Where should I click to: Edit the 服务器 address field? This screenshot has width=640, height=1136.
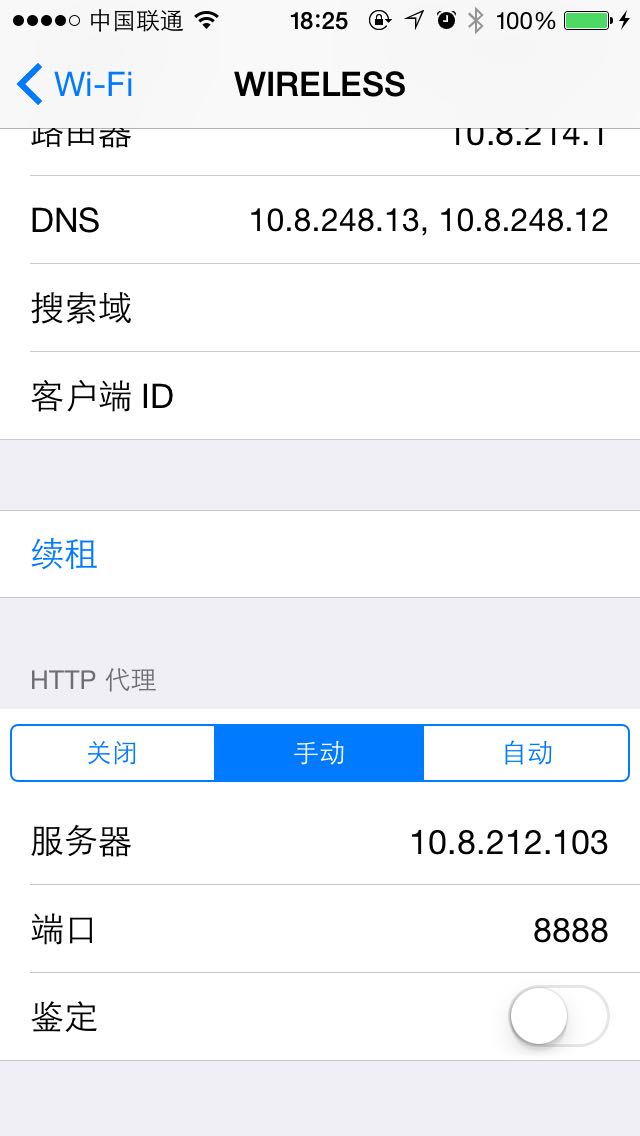tap(320, 841)
